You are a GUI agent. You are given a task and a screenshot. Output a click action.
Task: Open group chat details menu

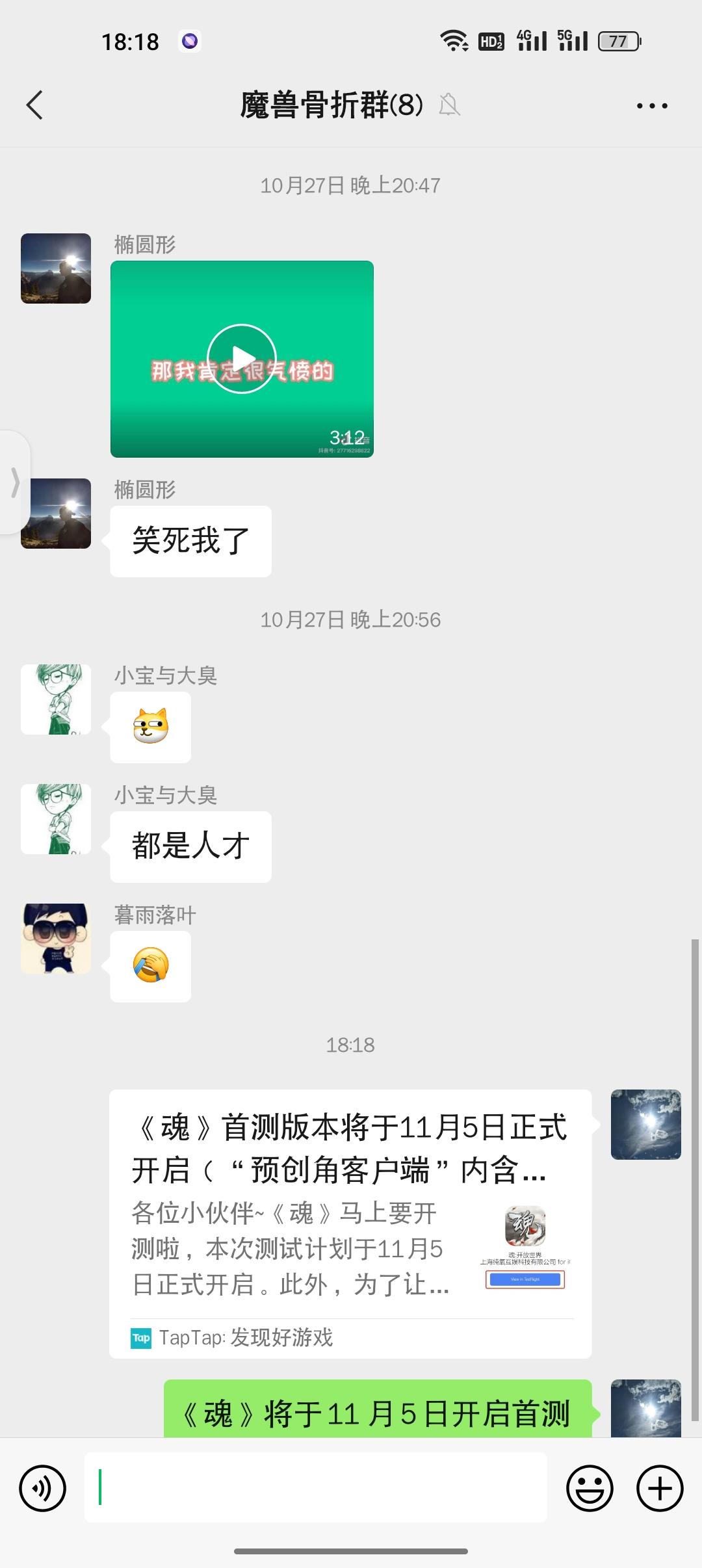click(x=652, y=105)
